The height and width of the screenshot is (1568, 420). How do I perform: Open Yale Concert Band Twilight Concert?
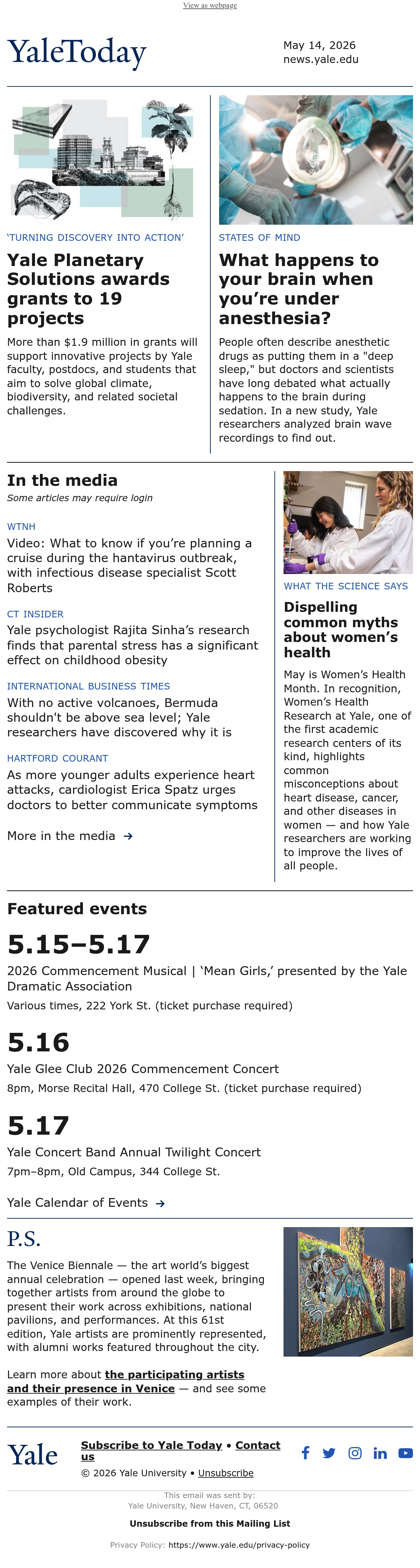click(x=134, y=1152)
